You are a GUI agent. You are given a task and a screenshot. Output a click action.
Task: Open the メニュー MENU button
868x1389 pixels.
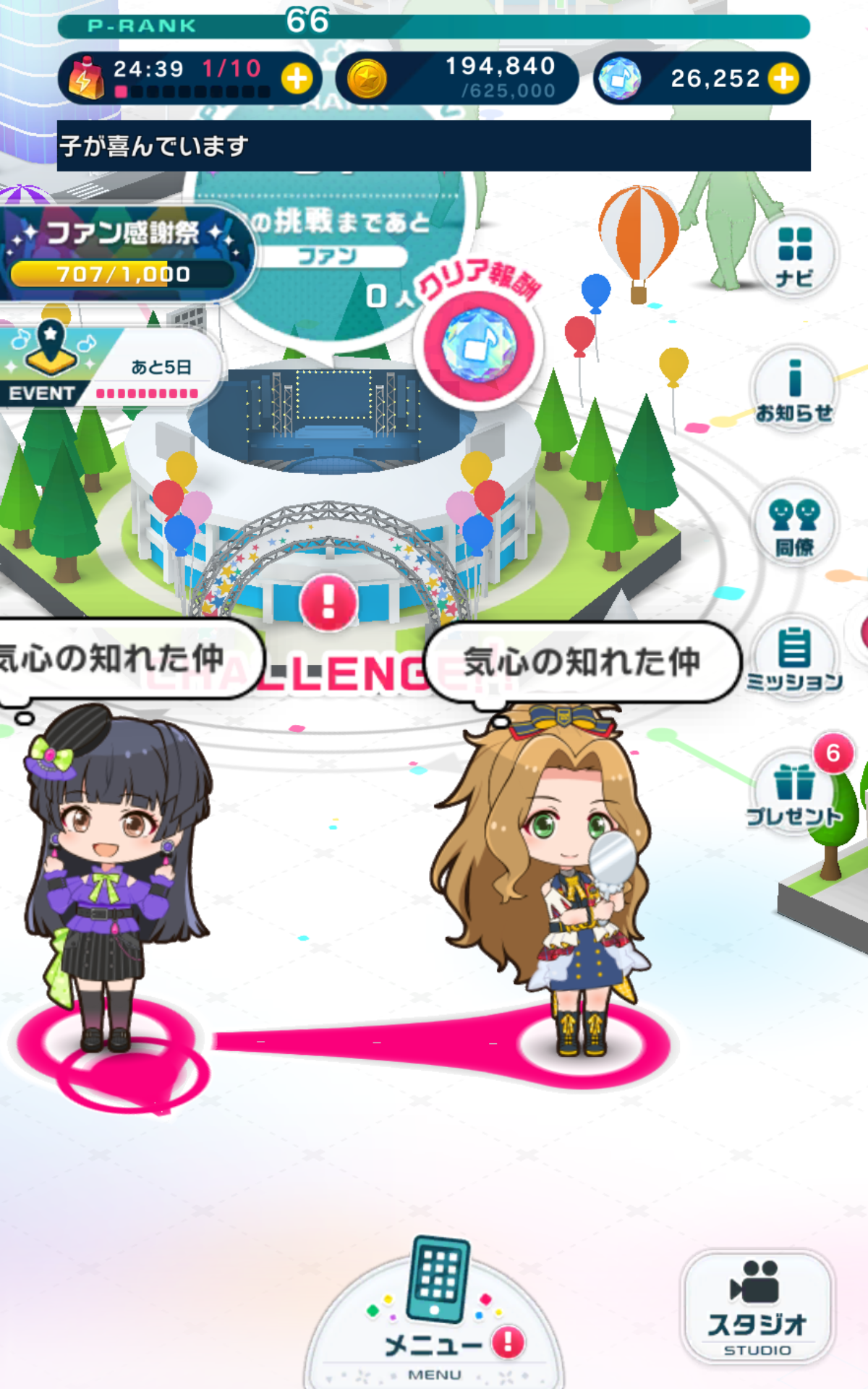(x=434, y=1313)
